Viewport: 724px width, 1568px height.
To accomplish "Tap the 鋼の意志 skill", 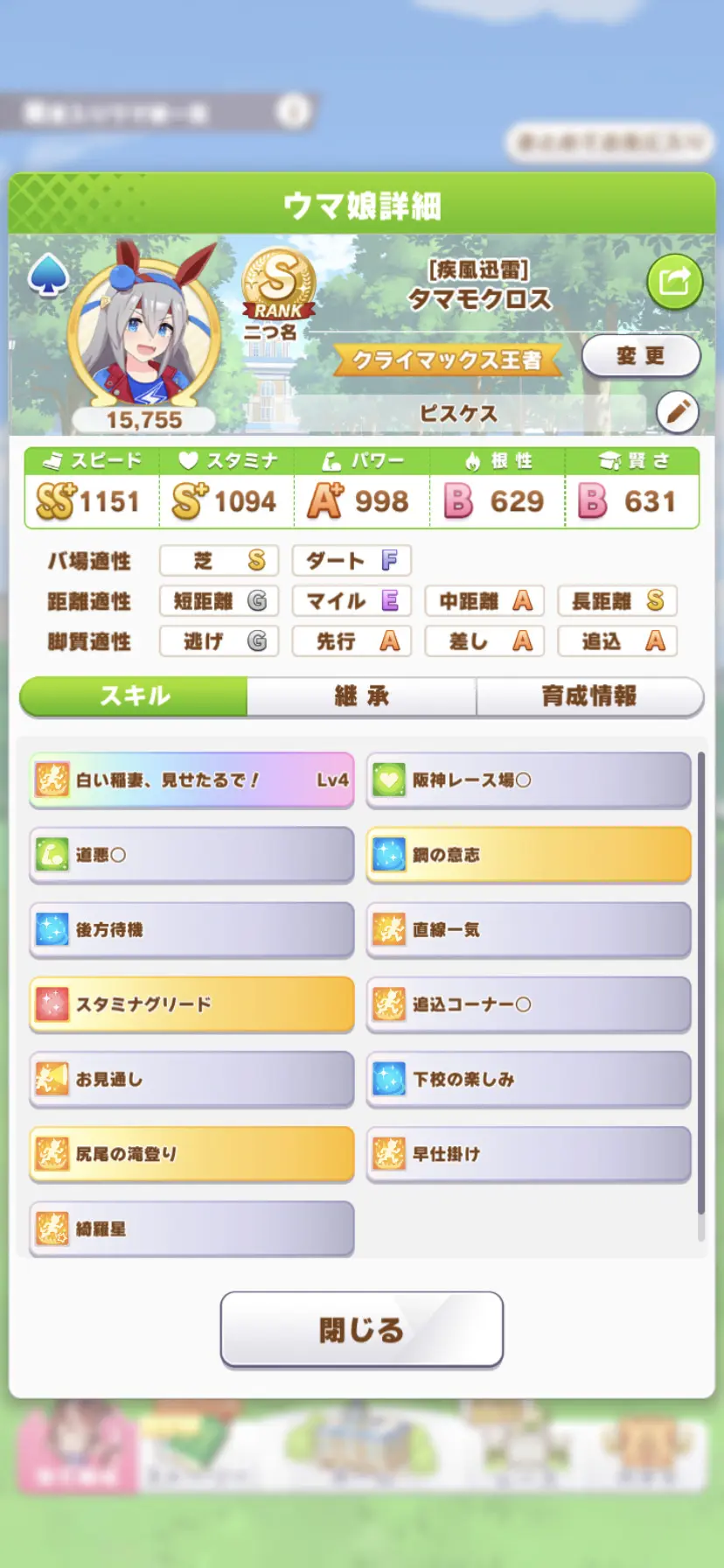I will (x=528, y=855).
